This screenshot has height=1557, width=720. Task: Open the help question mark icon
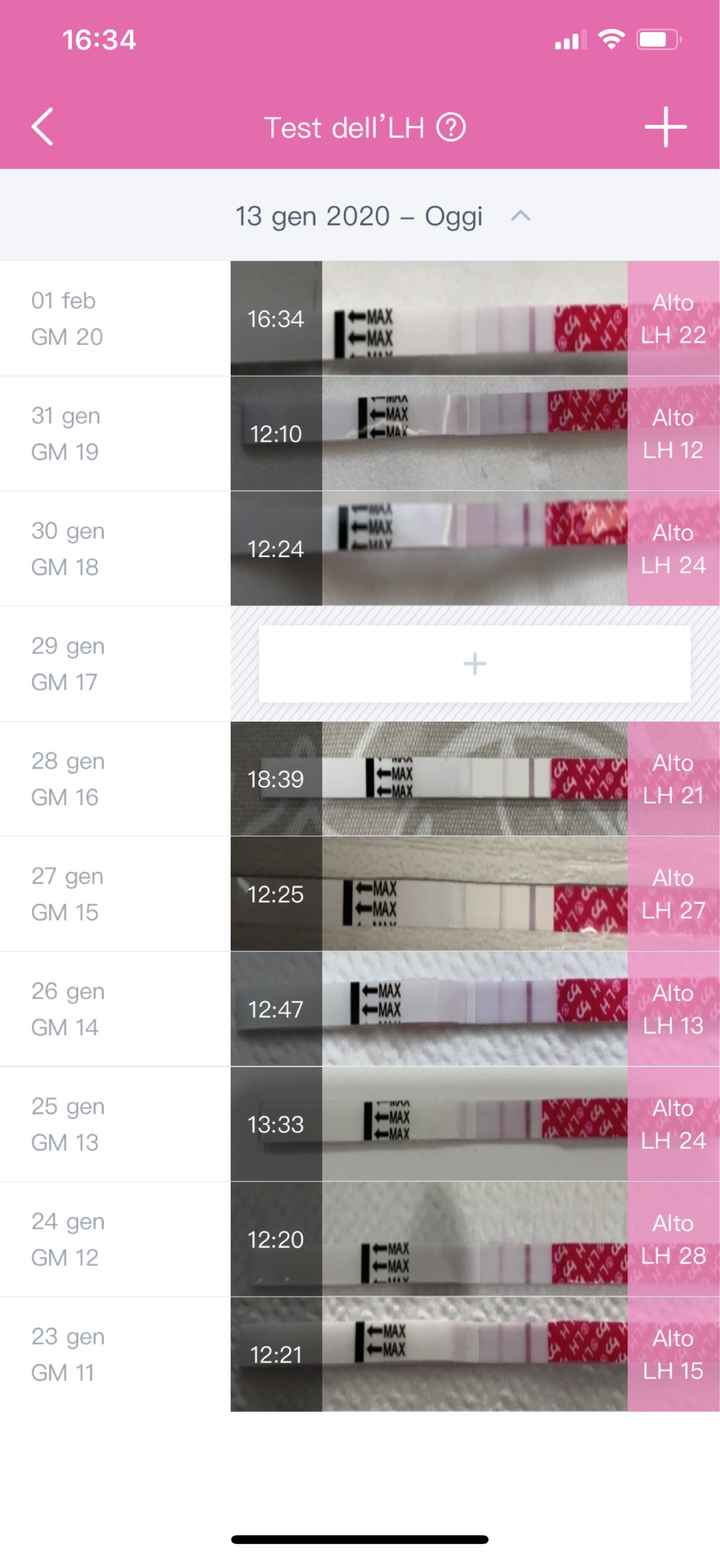[451, 128]
